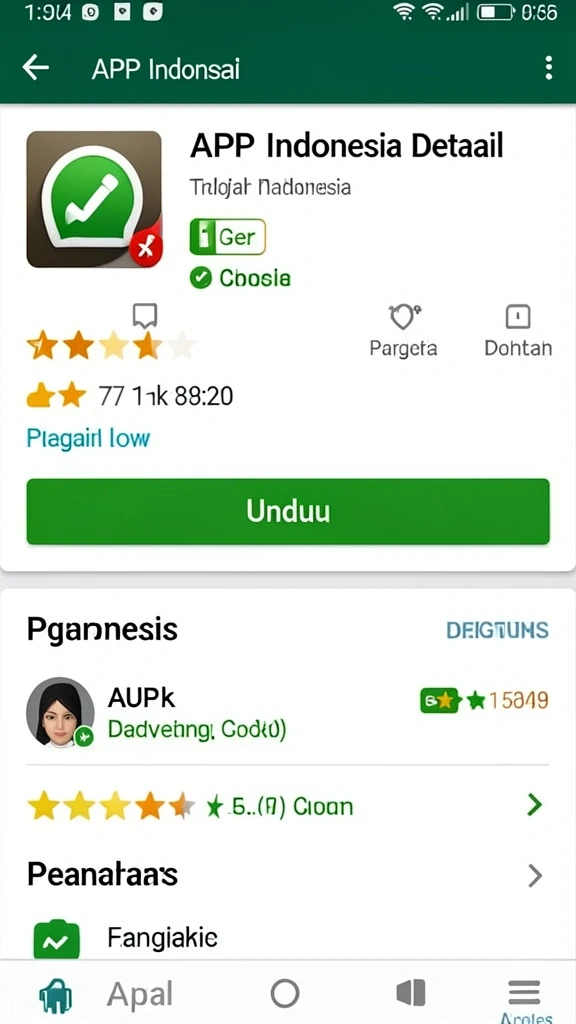Go back with the top-left arrow
This screenshot has height=1024, width=576.
35,67
